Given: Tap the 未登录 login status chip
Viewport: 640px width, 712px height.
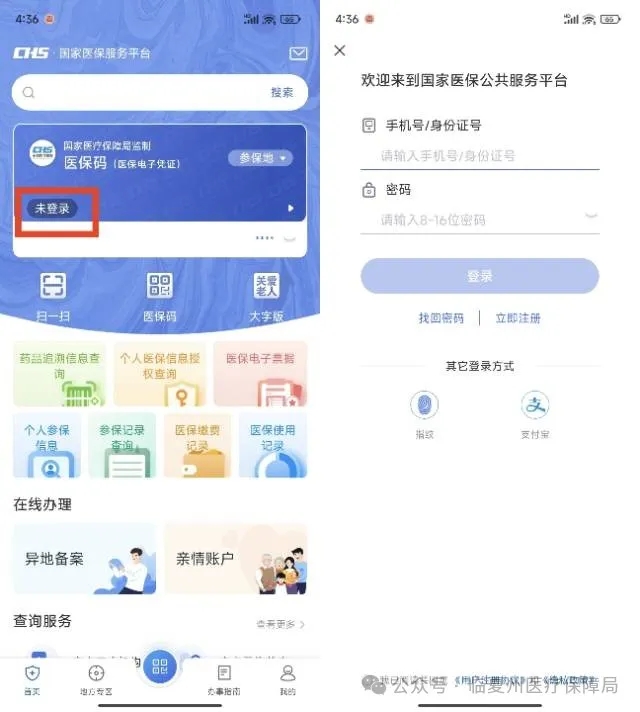Looking at the screenshot, I should [x=52, y=209].
